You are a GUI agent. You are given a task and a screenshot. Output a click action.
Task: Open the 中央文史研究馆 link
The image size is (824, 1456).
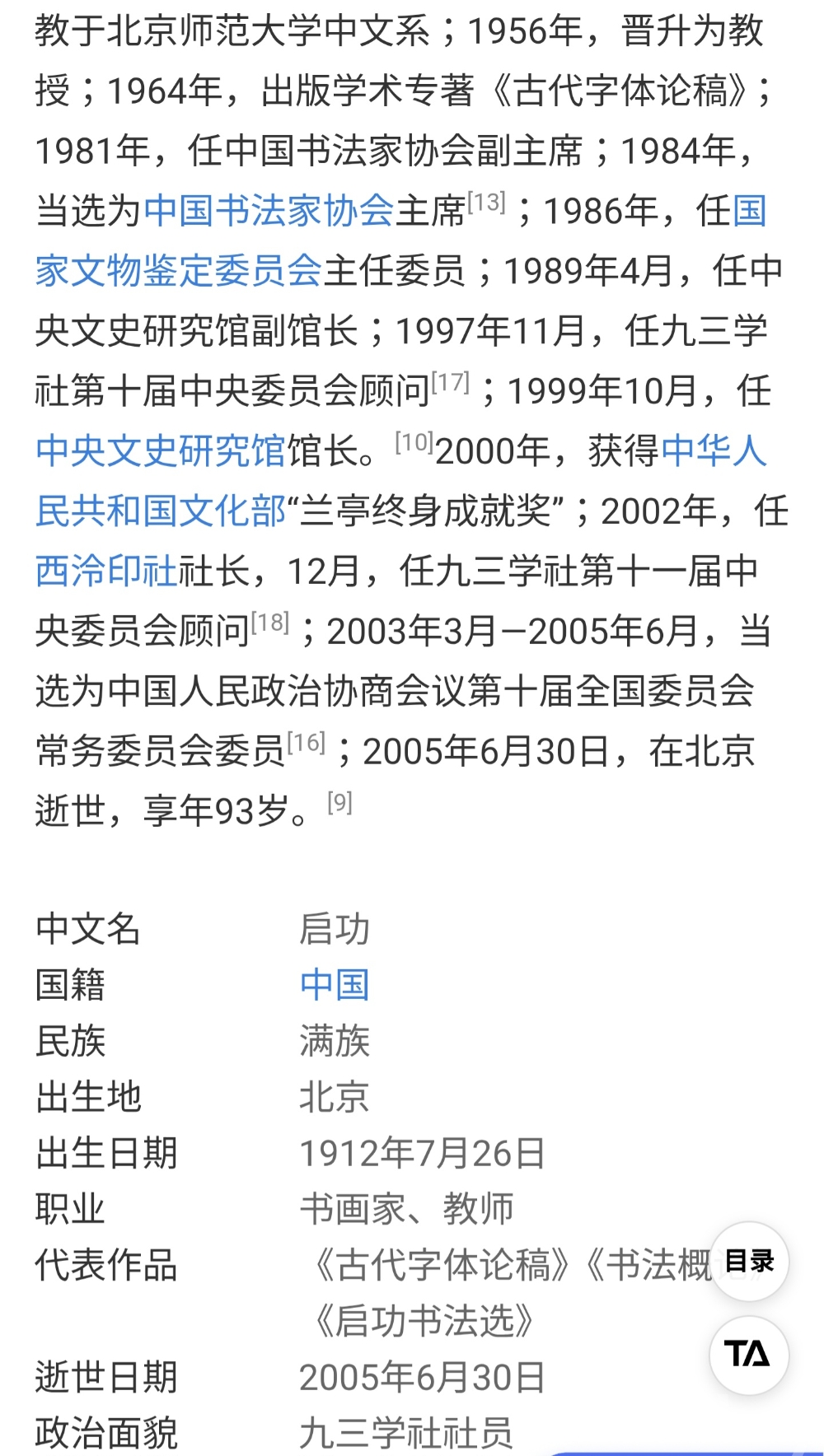[x=160, y=451]
